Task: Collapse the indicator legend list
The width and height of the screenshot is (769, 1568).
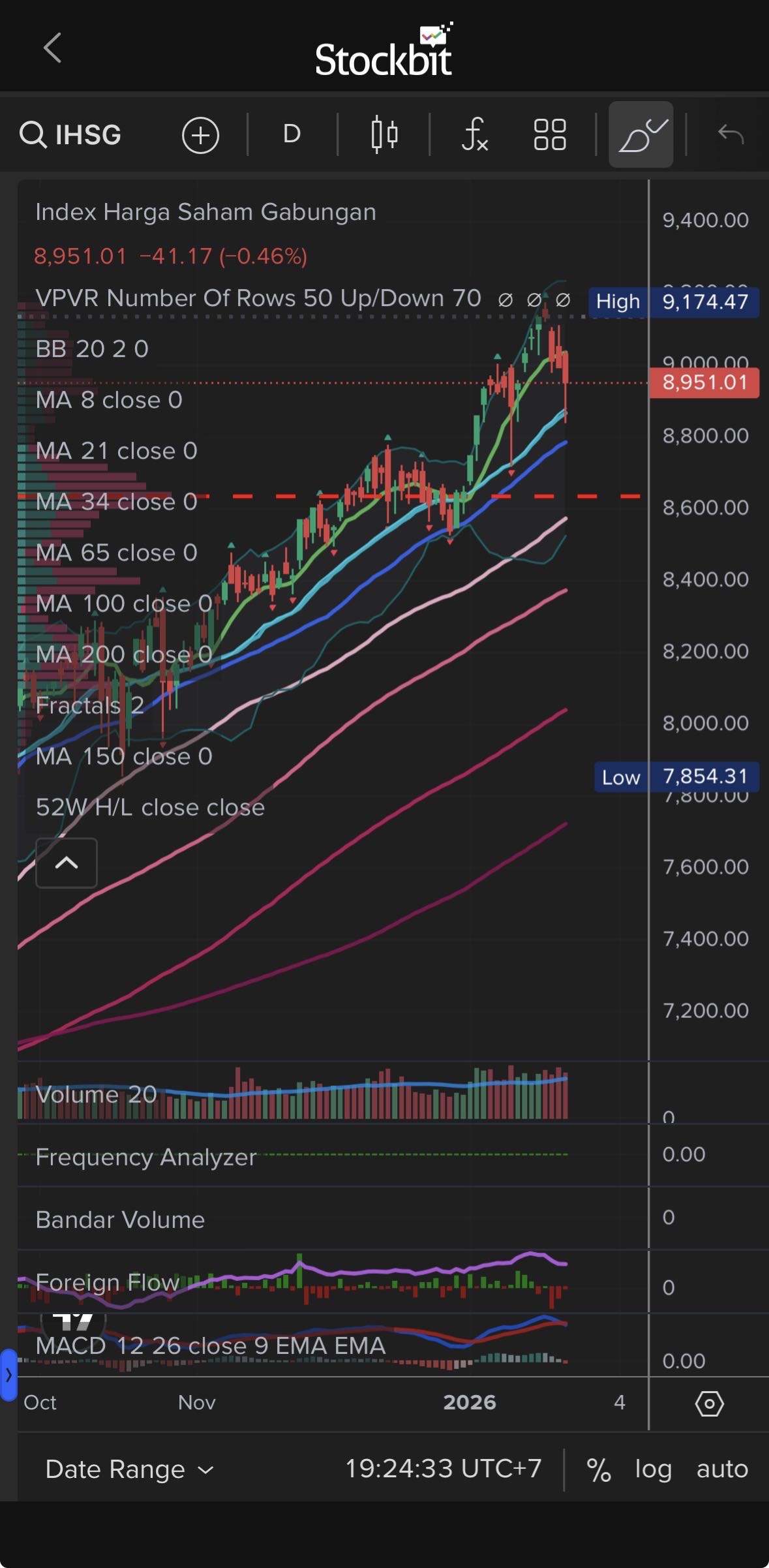Action: coord(67,863)
